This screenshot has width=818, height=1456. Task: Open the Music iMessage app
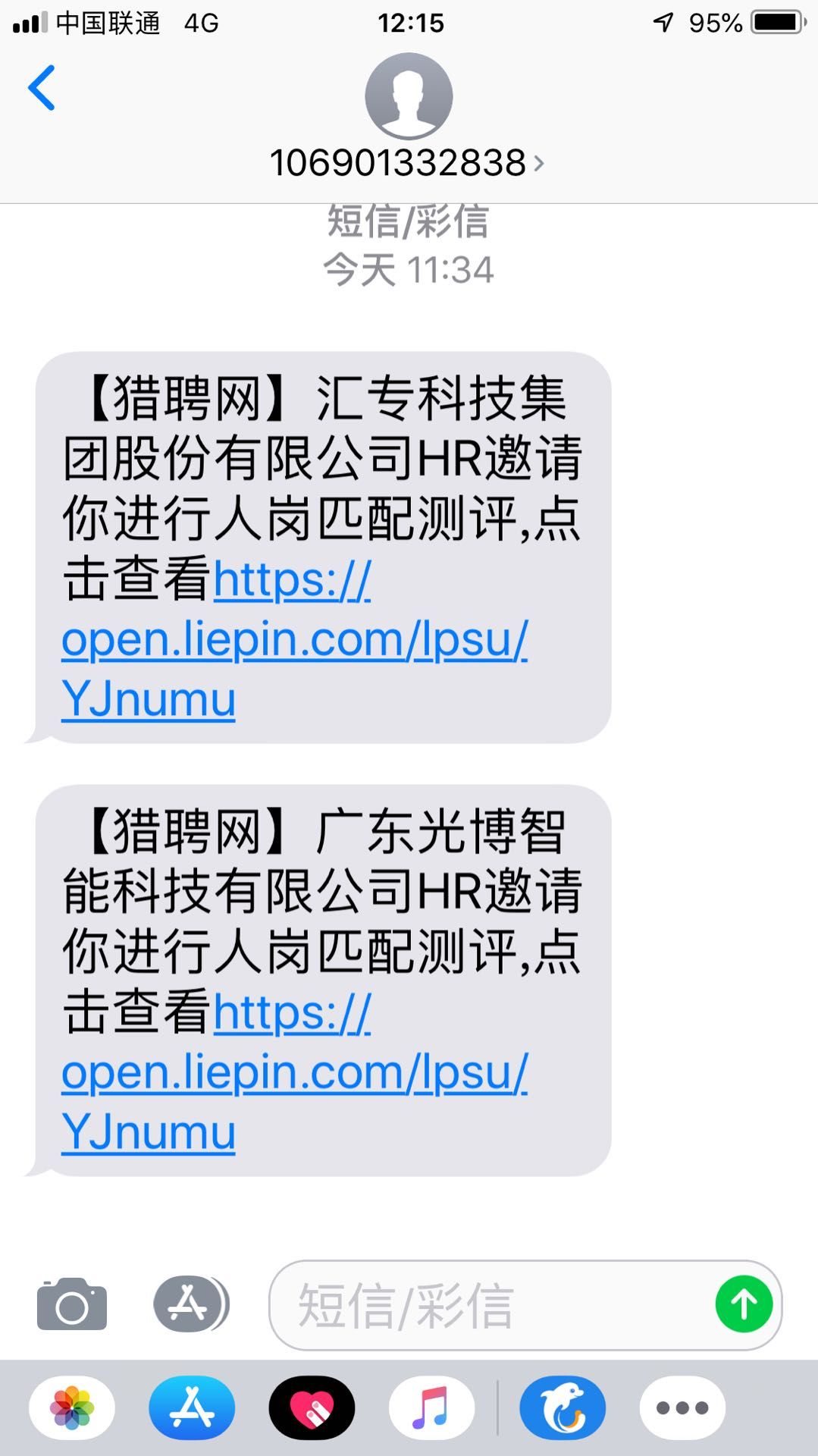[431, 1407]
